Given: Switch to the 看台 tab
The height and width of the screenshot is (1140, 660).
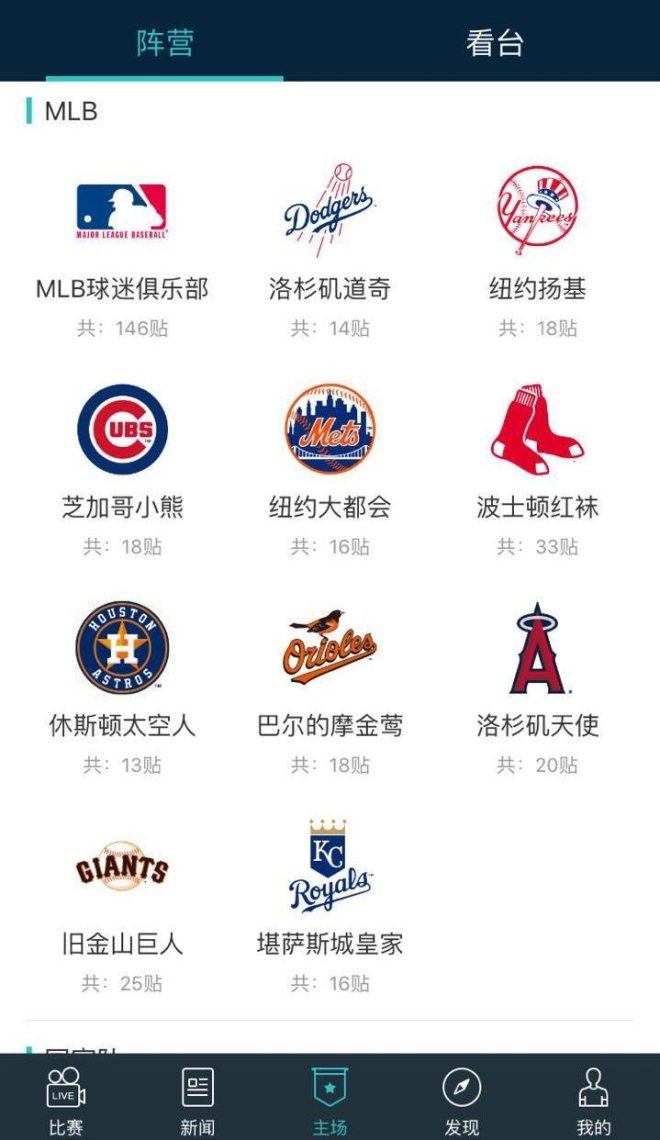Looking at the screenshot, I should (494, 42).
